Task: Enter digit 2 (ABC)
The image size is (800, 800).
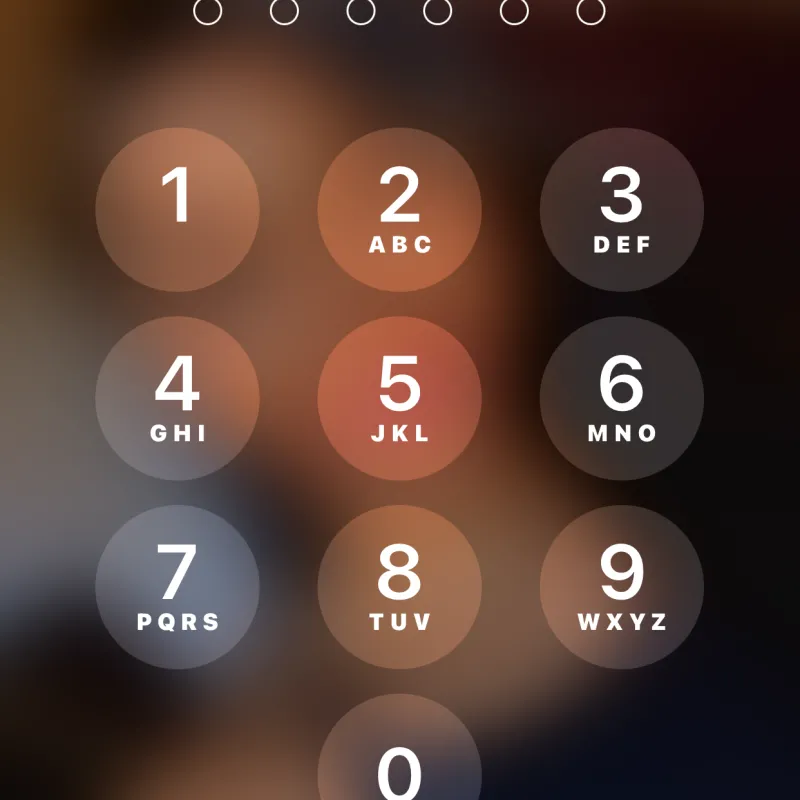Action: (x=399, y=209)
